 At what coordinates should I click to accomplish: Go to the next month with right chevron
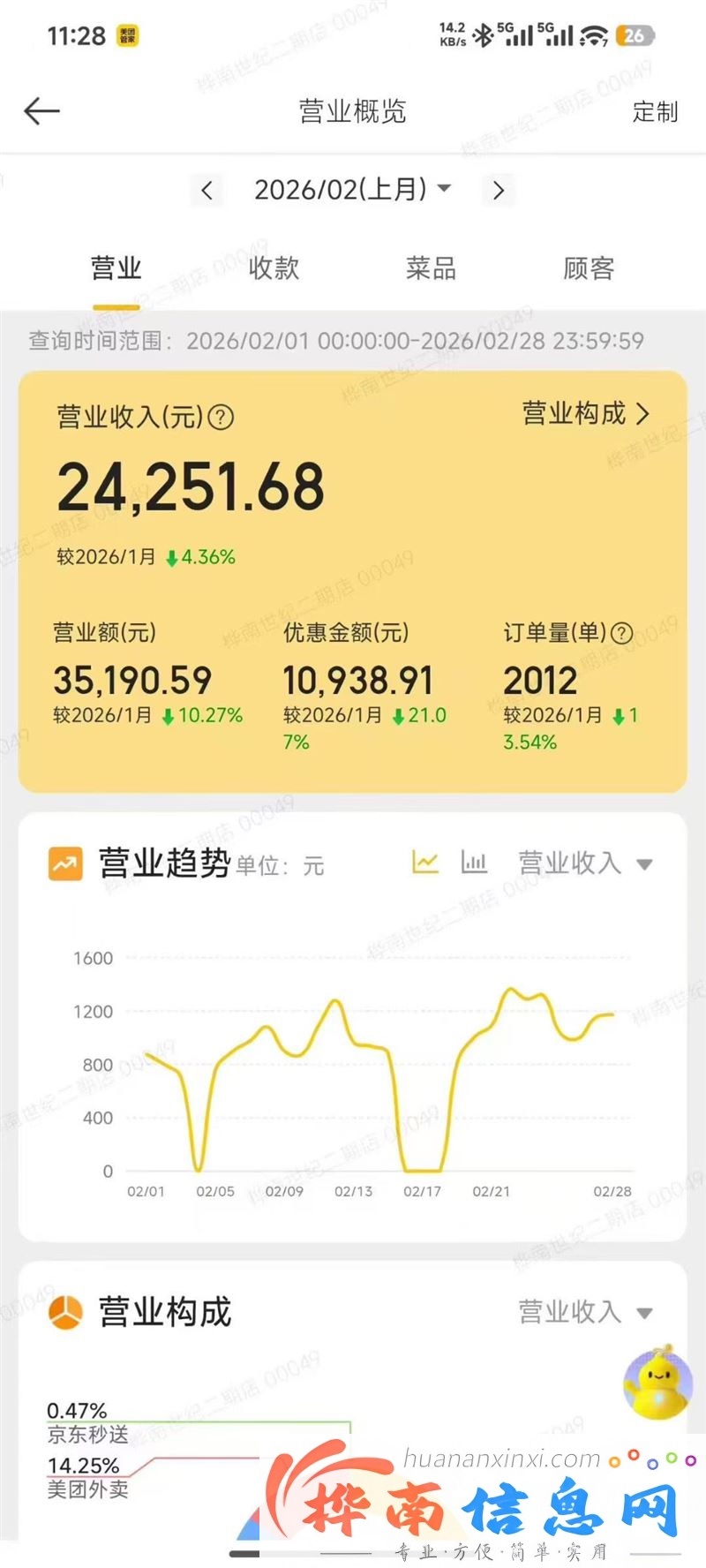[499, 190]
